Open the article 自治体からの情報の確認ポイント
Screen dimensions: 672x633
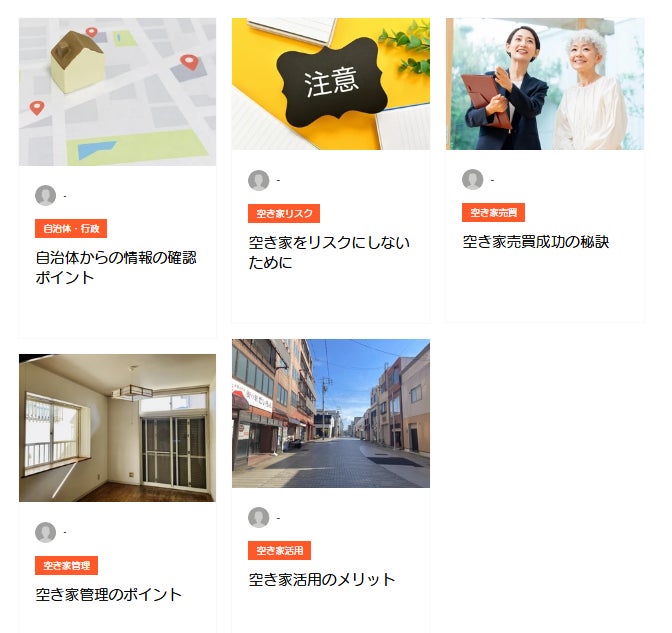[x=115, y=267]
